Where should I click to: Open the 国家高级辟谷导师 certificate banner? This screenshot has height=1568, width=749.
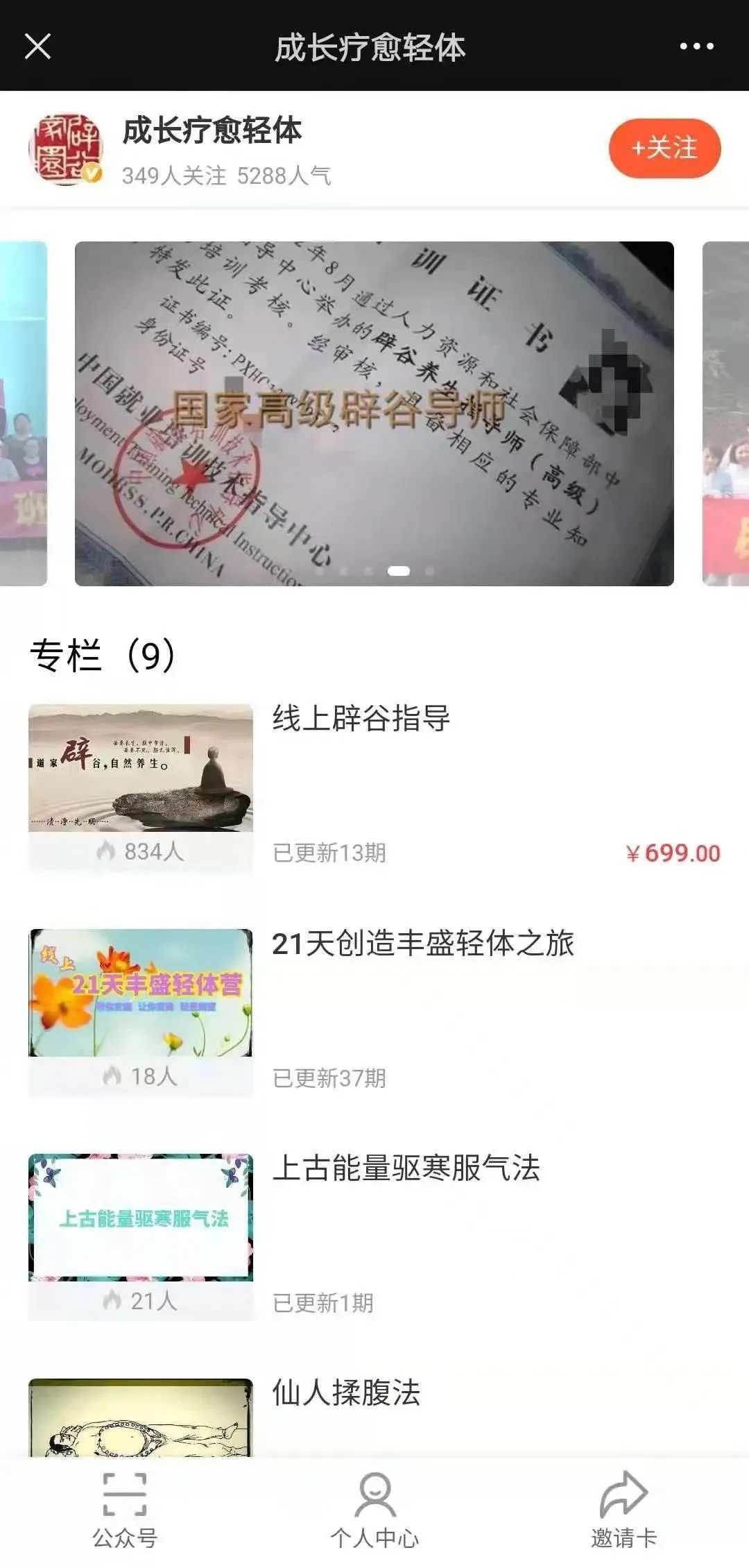coord(374,414)
